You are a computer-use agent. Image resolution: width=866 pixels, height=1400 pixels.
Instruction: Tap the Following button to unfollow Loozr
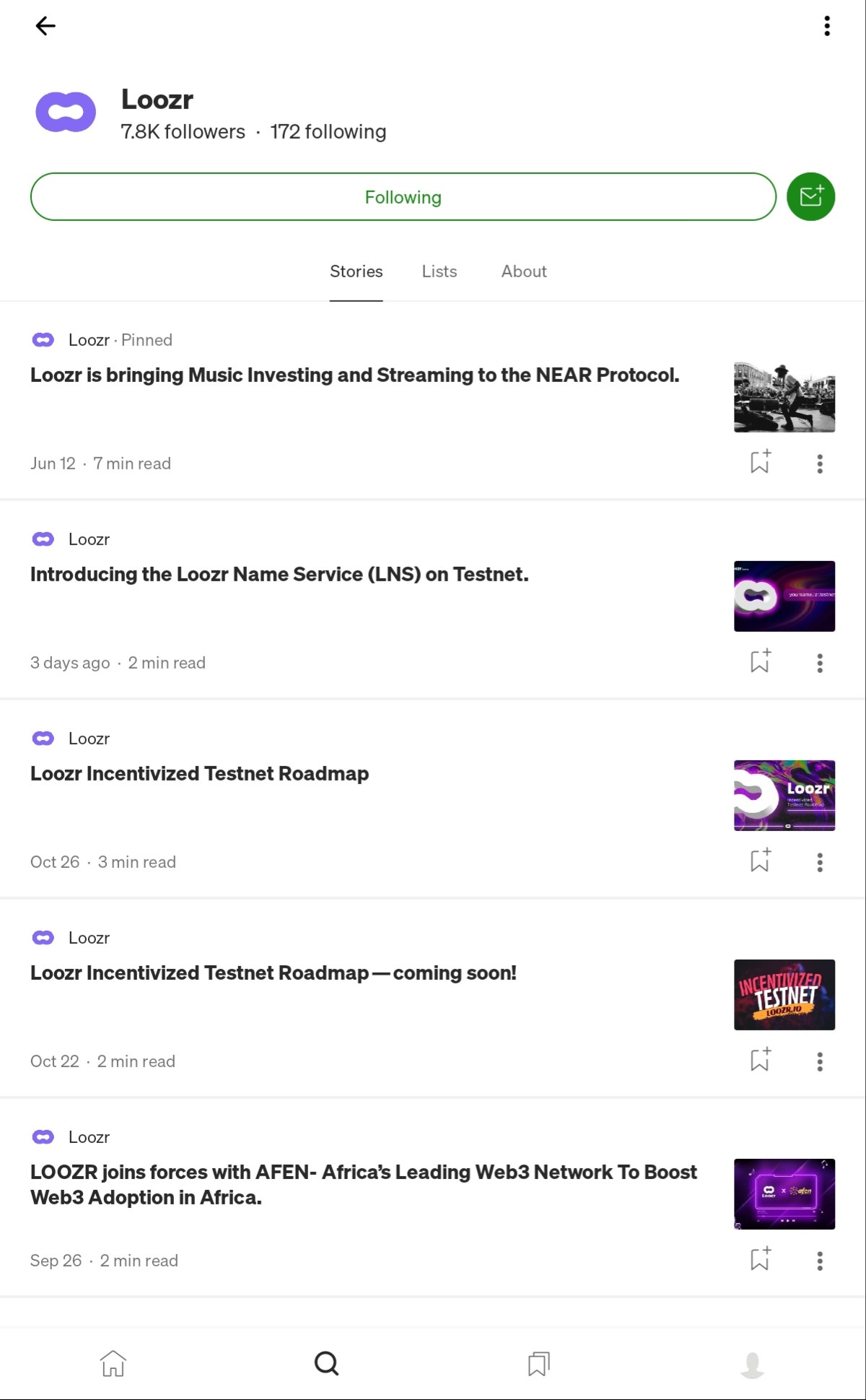click(x=403, y=196)
